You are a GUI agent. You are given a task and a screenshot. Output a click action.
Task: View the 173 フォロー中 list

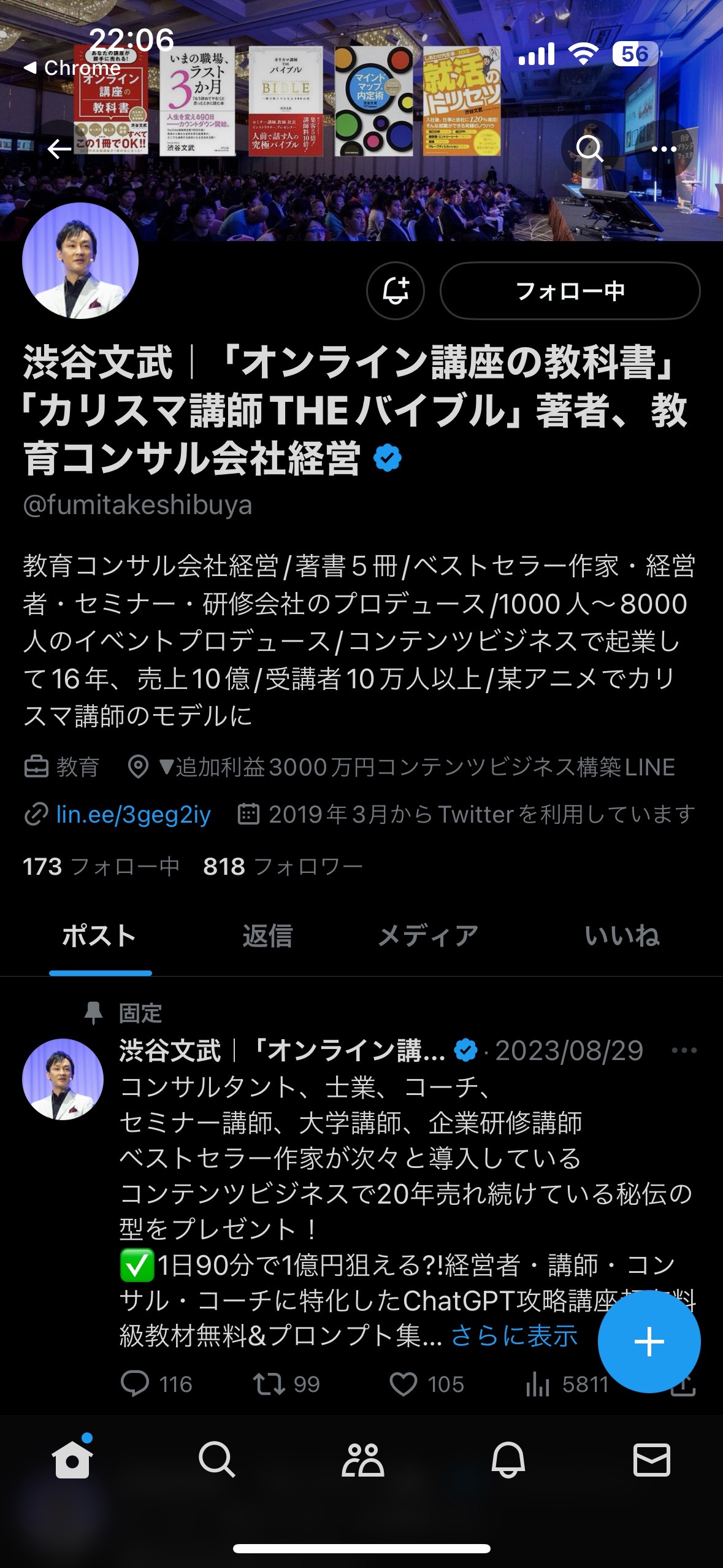click(x=101, y=866)
